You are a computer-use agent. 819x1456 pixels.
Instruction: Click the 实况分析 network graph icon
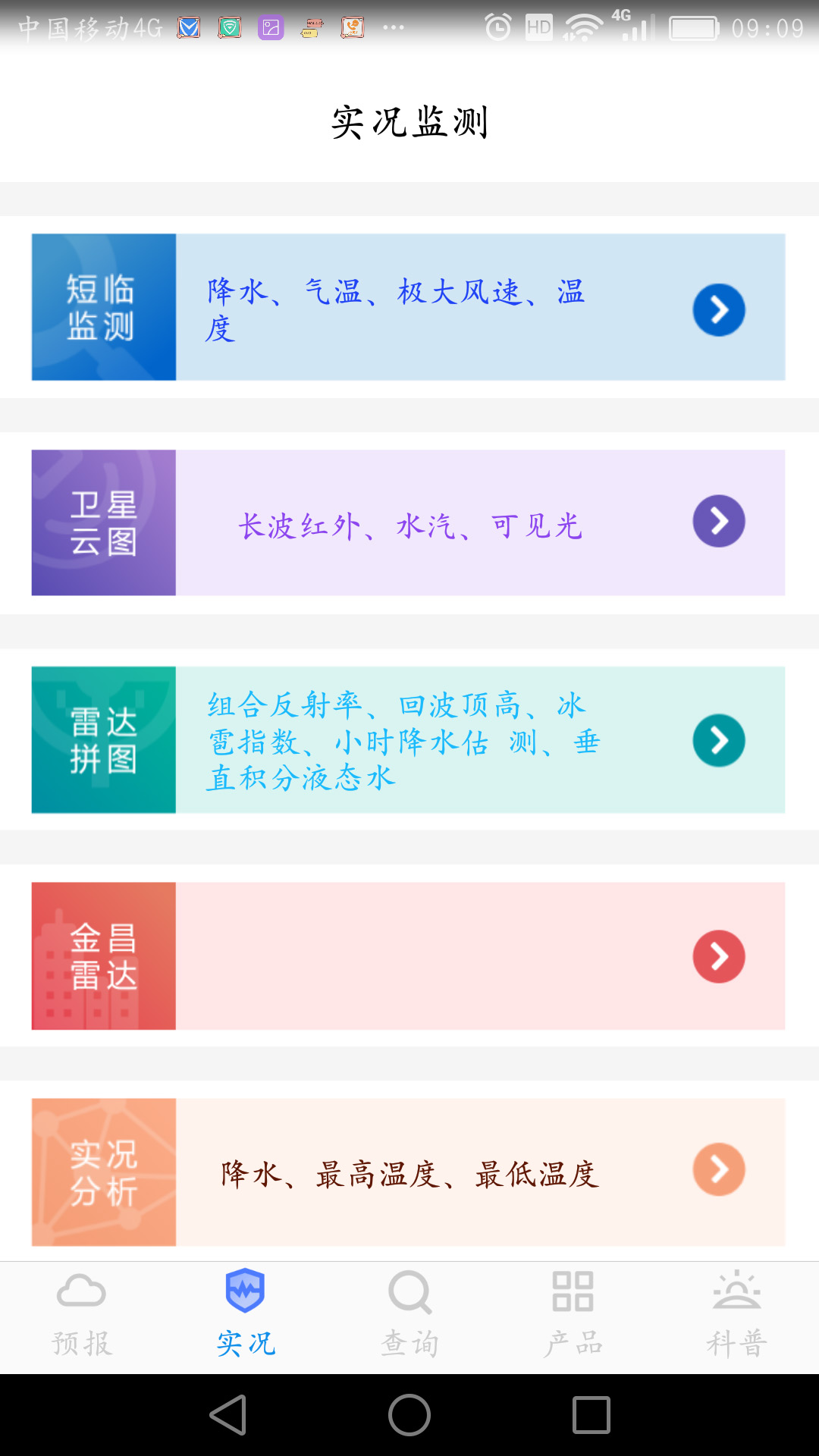point(104,1172)
